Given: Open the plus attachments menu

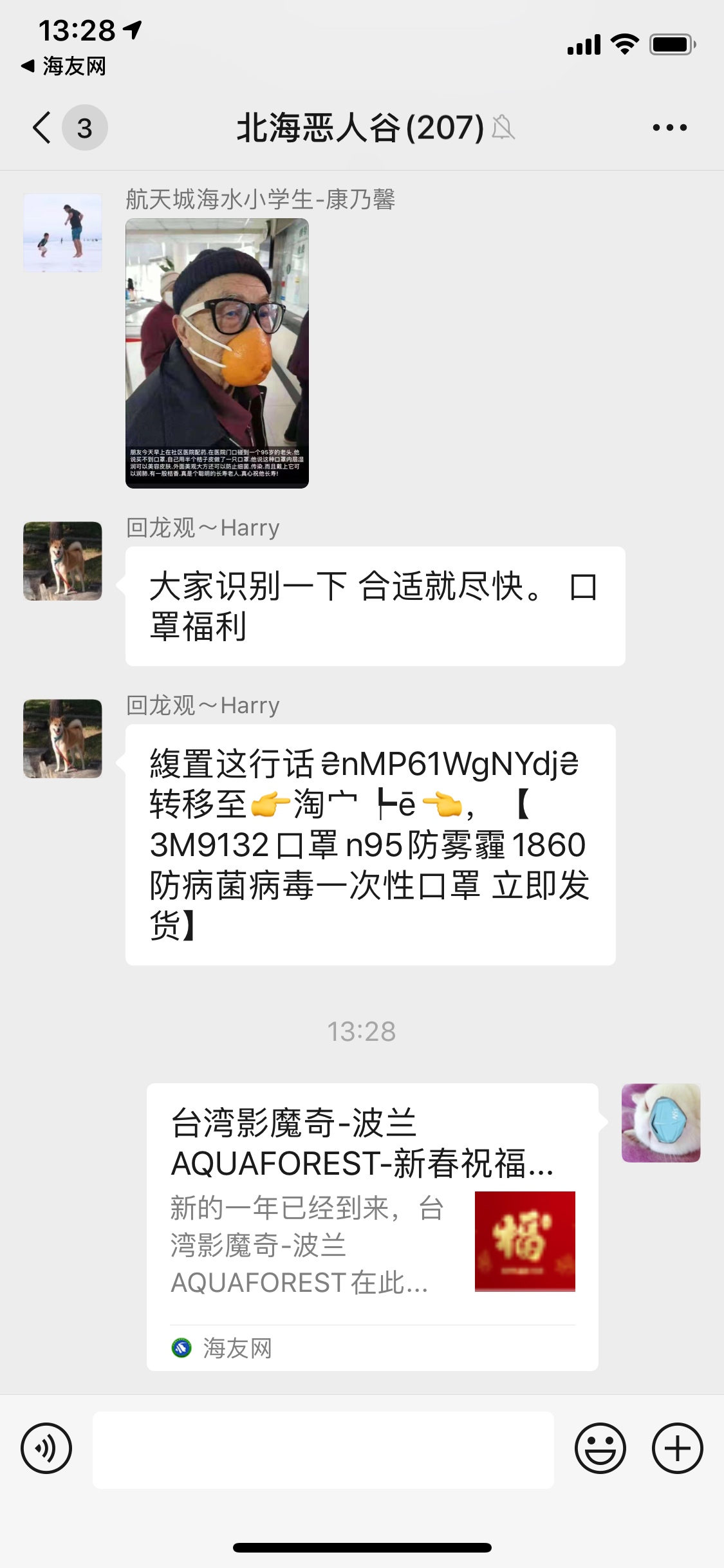Looking at the screenshot, I should [677, 1449].
